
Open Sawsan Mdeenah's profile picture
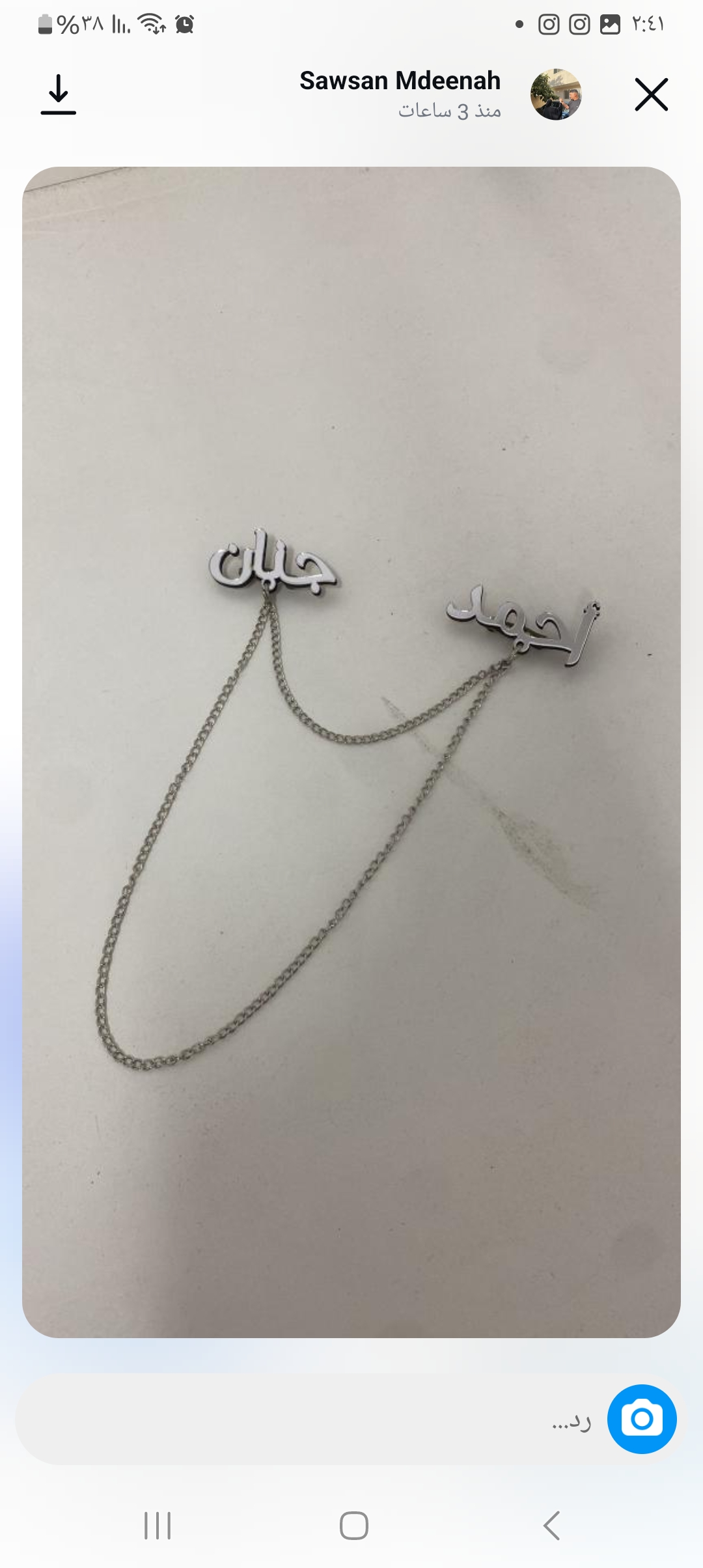point(556,95)
